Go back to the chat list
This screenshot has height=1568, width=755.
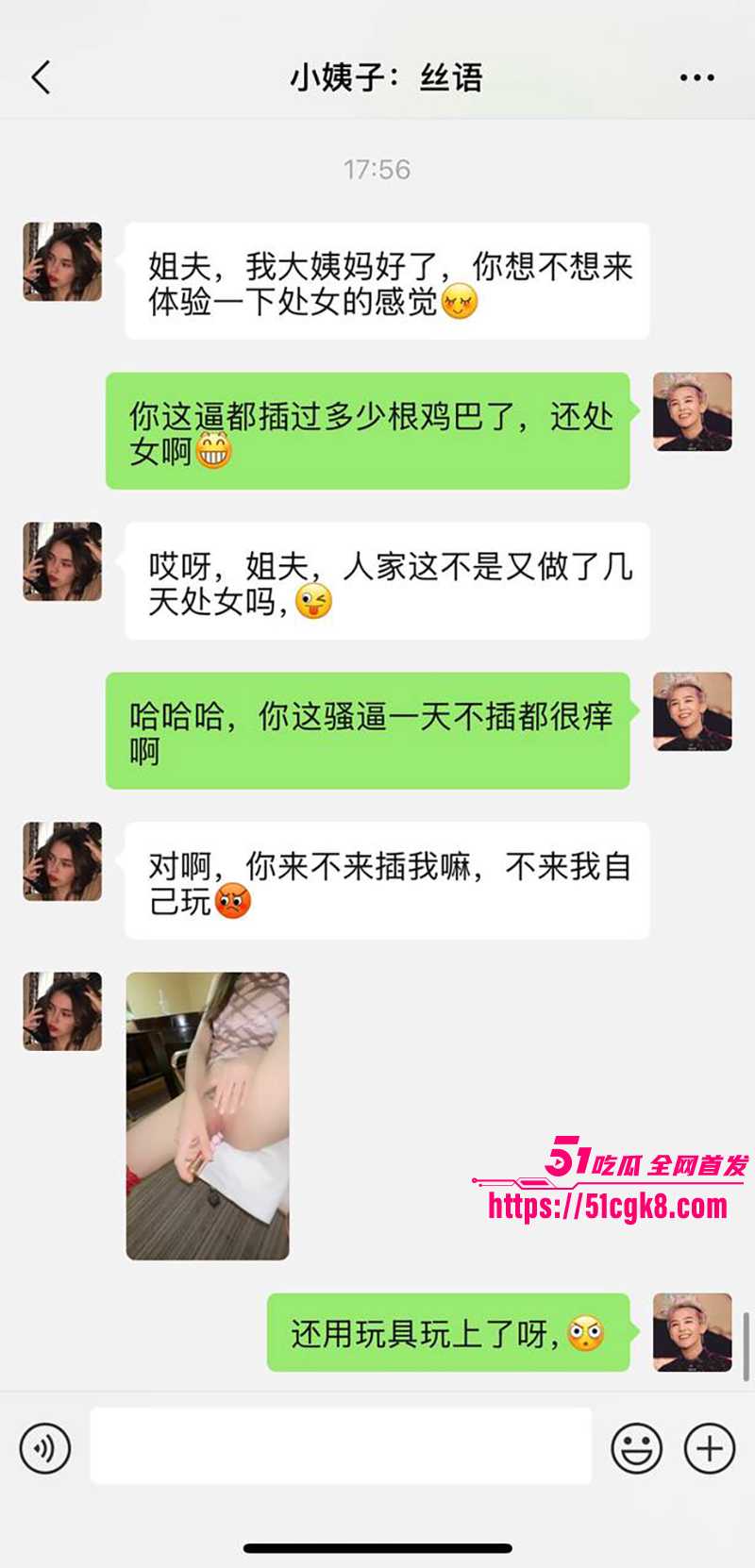point(41,77)
